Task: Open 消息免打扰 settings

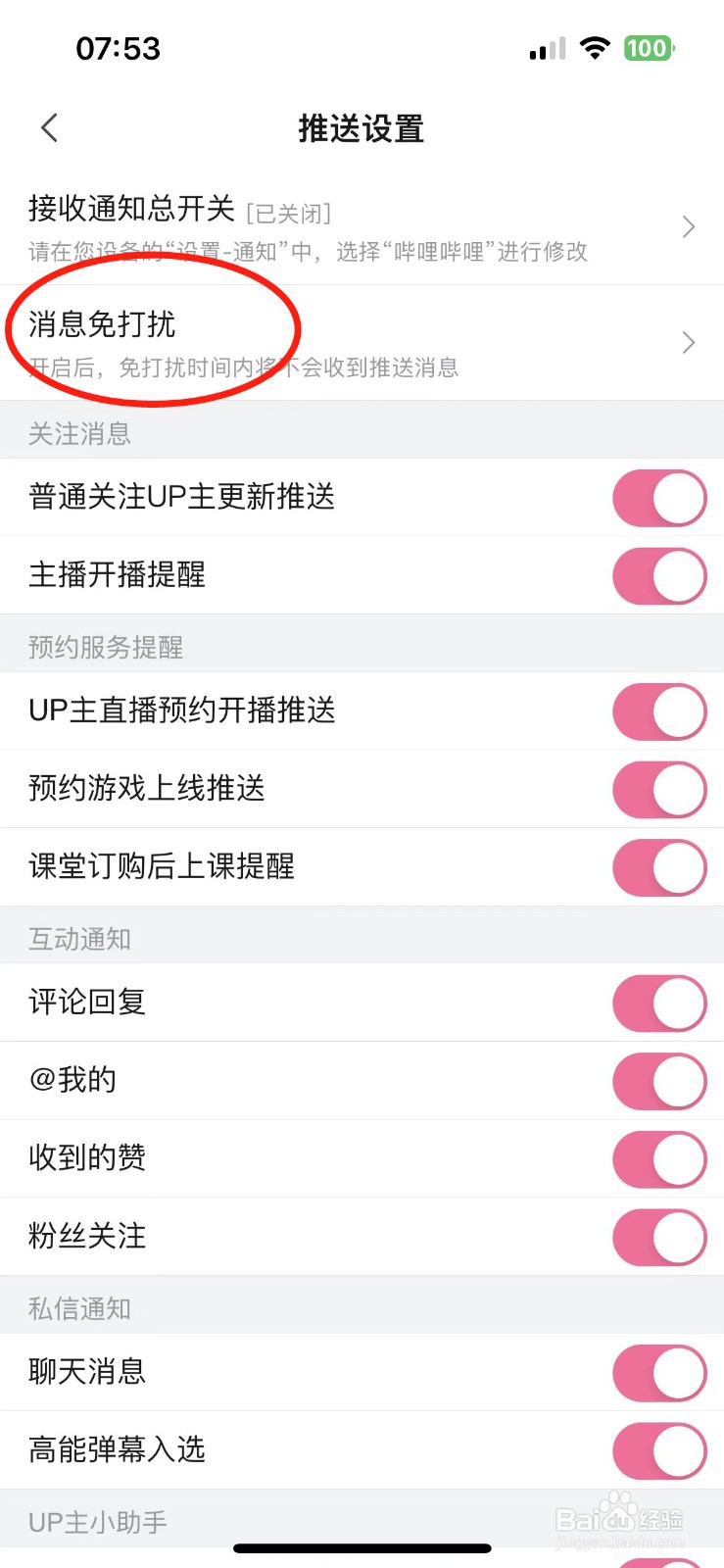Action: [362, 343]
